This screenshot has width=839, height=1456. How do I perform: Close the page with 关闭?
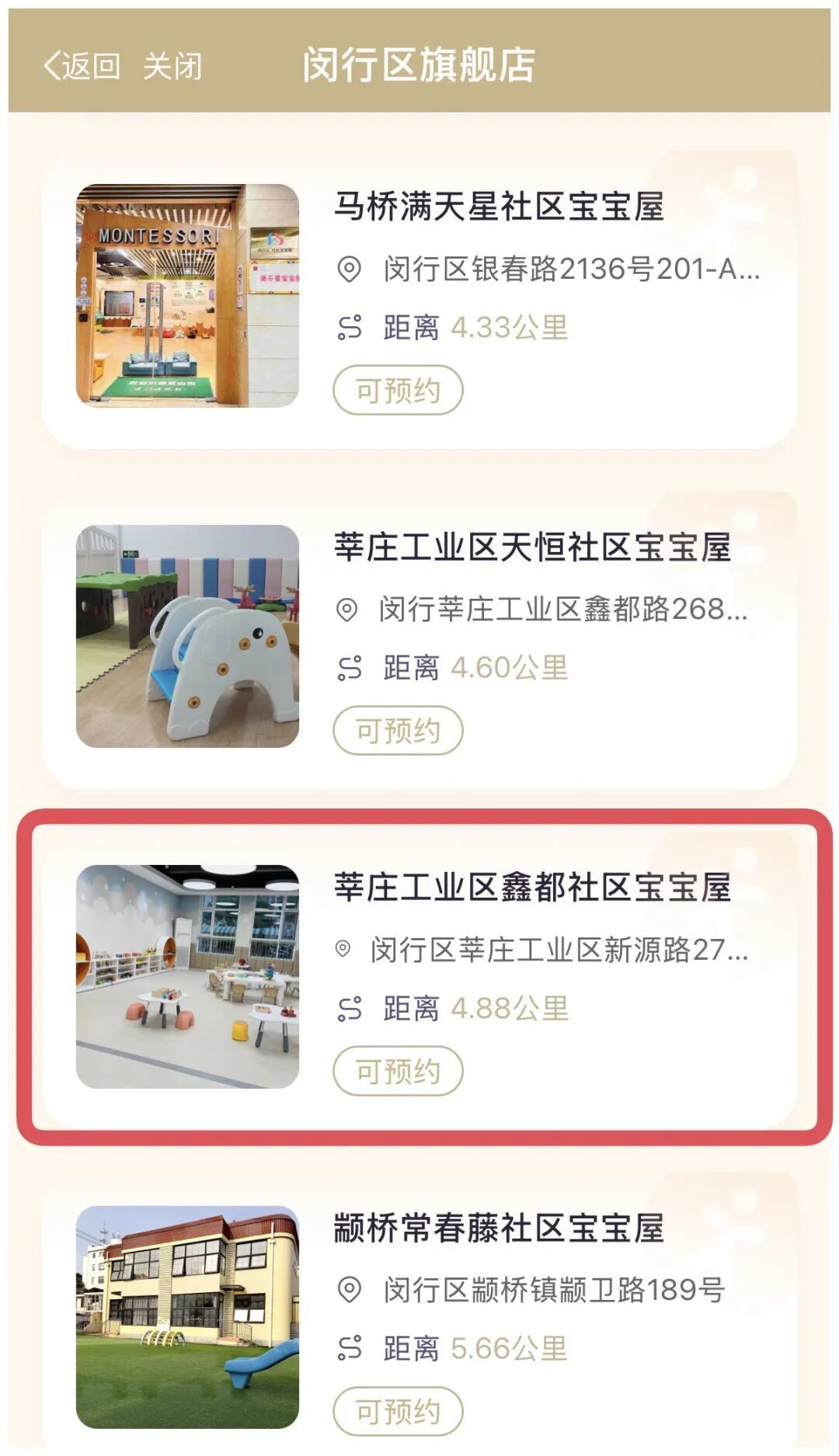(x=172, y=66)
